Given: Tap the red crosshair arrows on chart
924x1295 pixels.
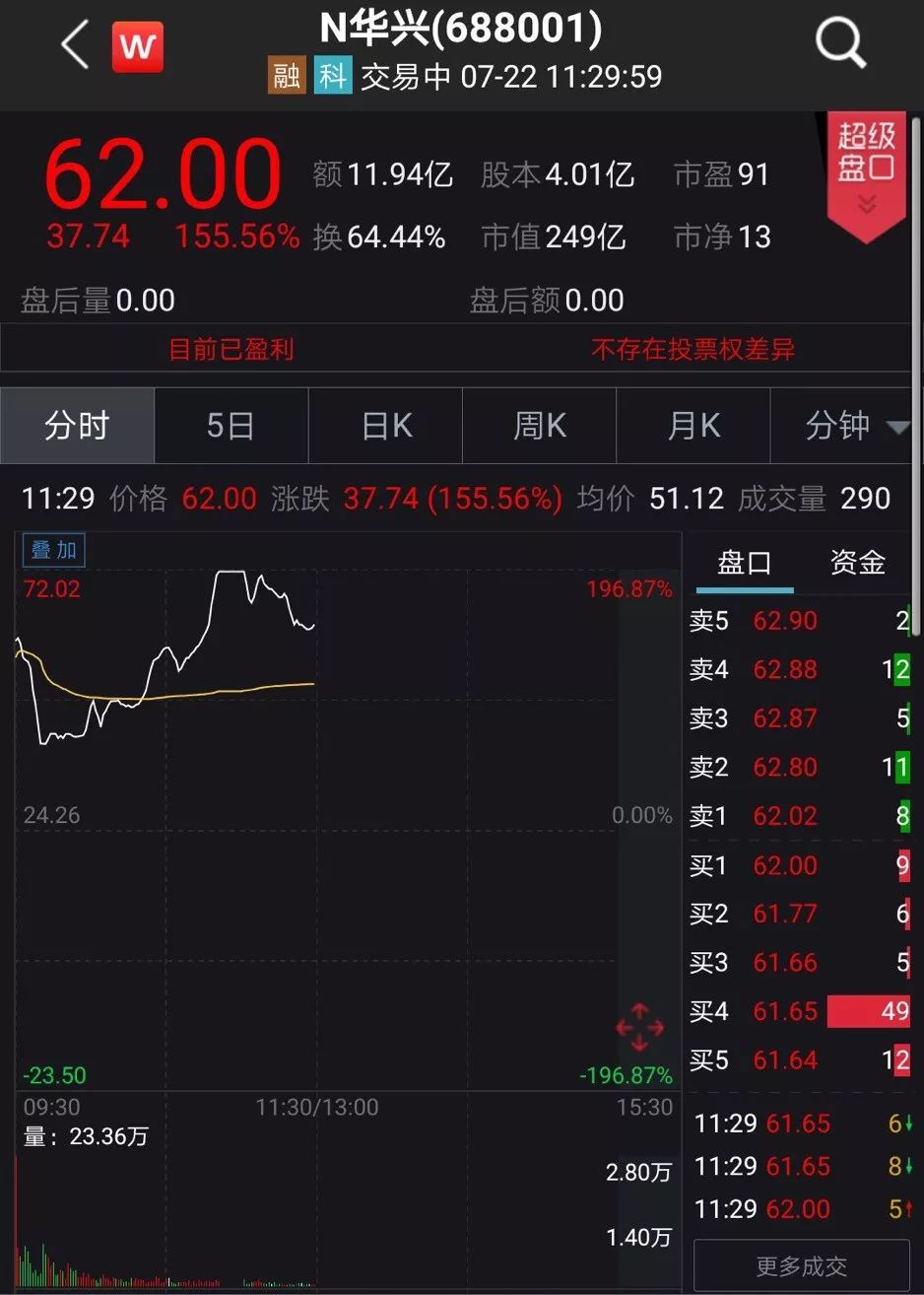Looking at the screenshot, I should [639, 1027].
